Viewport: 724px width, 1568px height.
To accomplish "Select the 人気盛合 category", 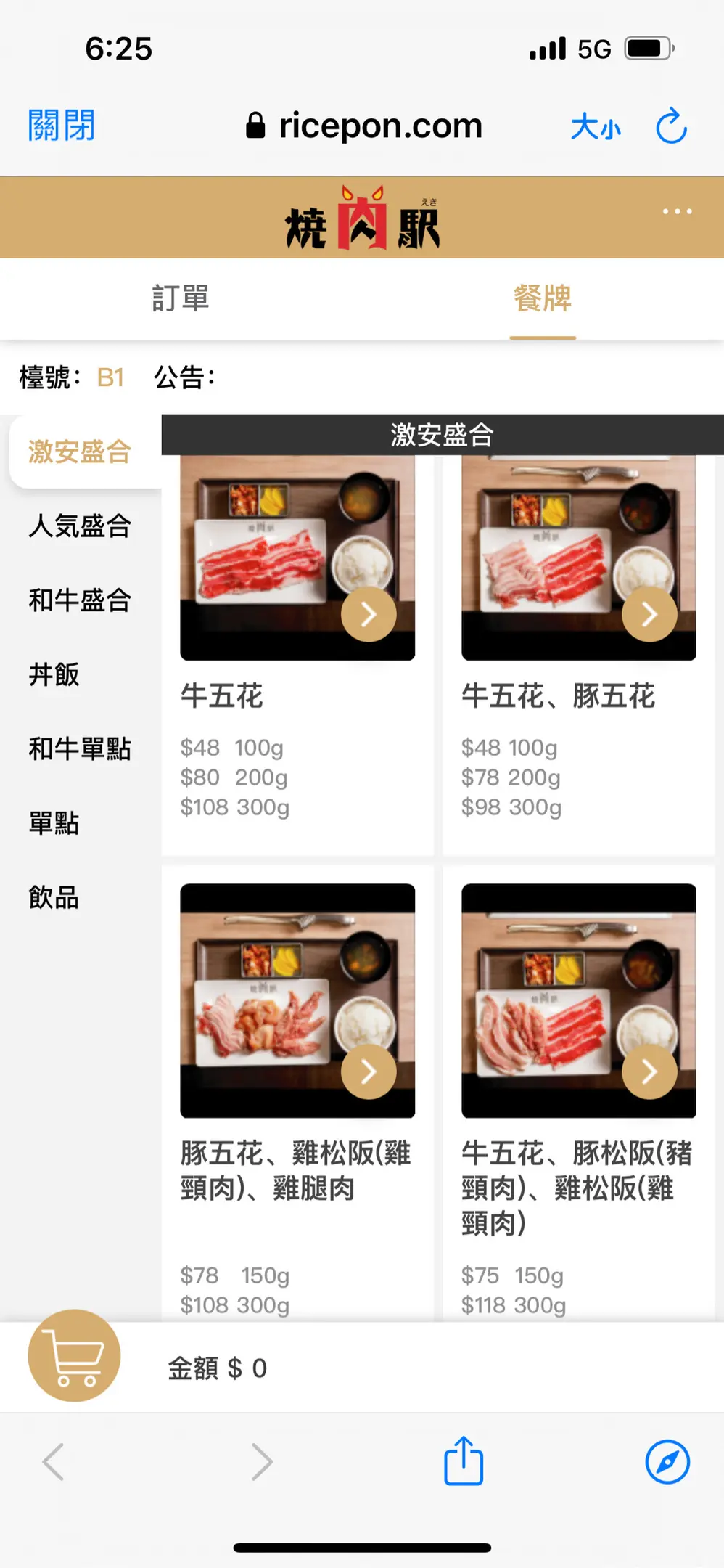I will (80, 526).
